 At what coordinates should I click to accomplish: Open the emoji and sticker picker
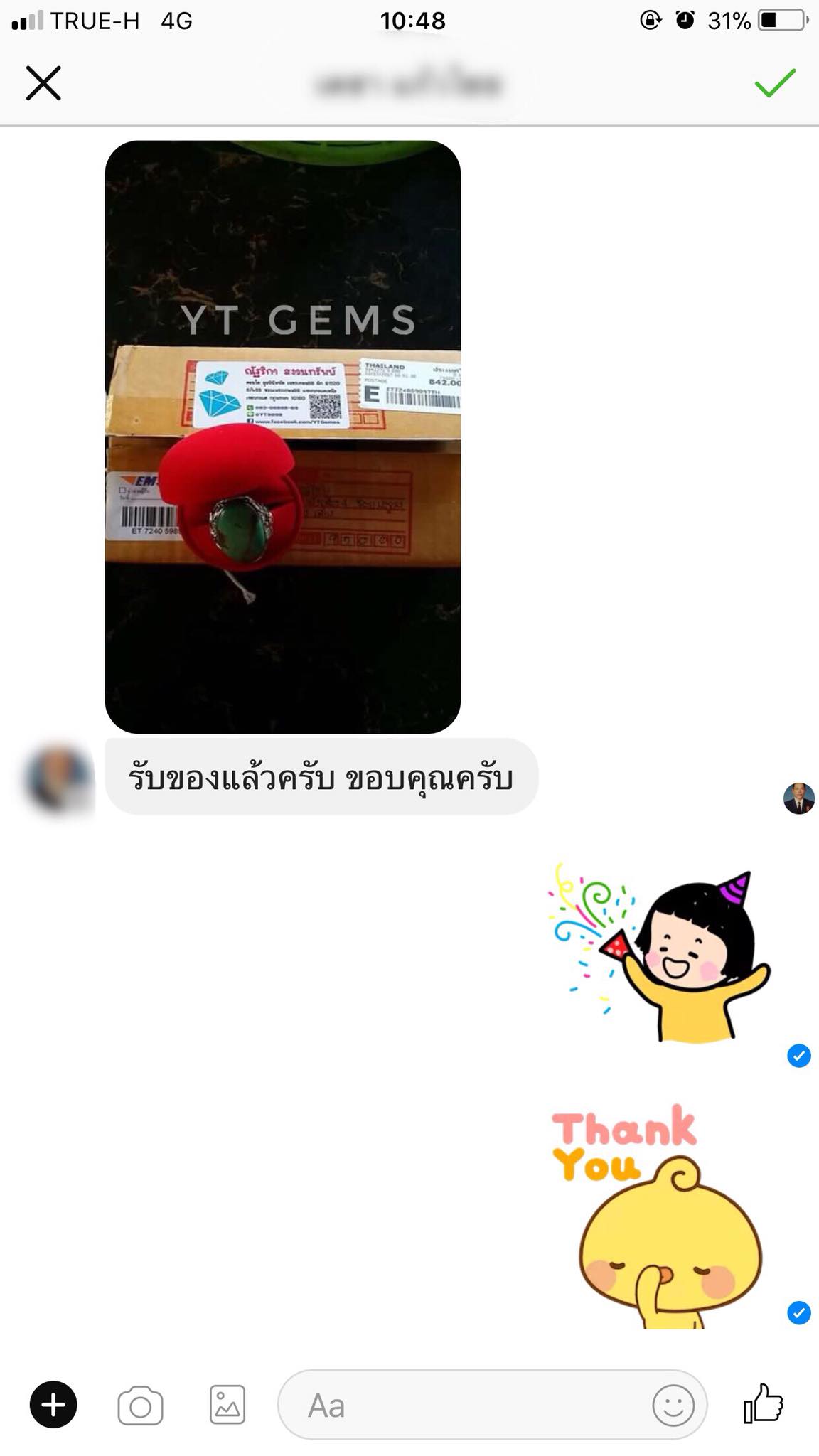tap(673, 1406)
